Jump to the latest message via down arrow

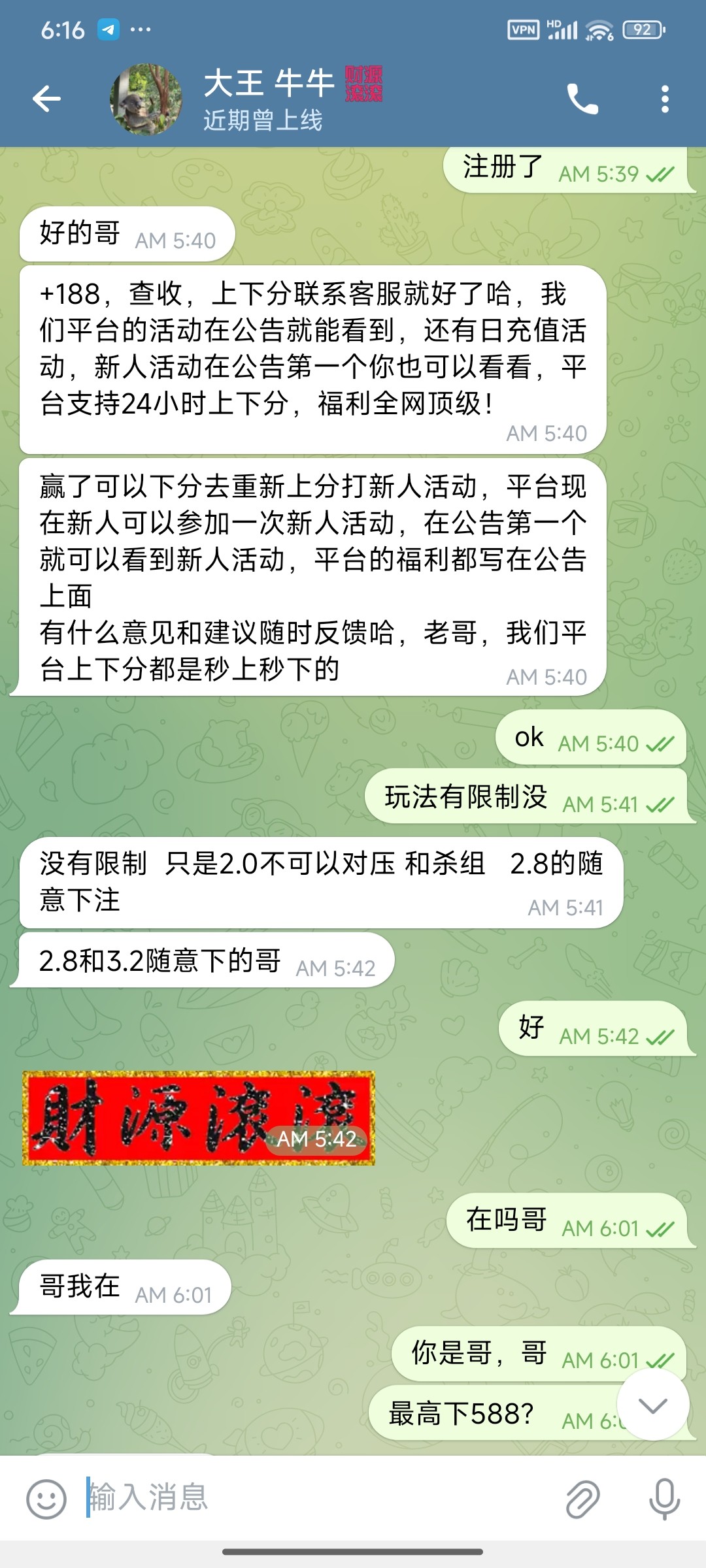652,1405
